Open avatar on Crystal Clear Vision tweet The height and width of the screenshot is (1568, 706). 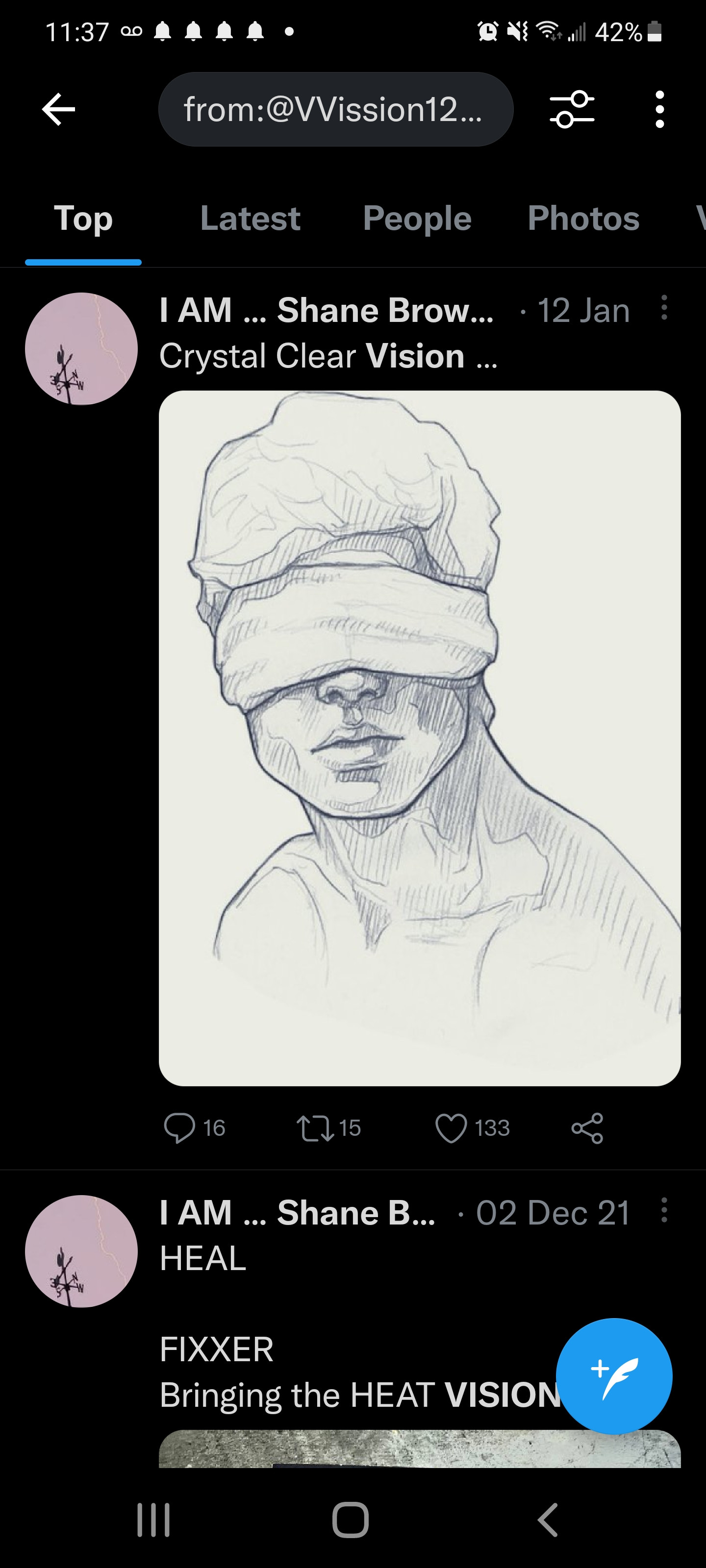click(81, 349)
